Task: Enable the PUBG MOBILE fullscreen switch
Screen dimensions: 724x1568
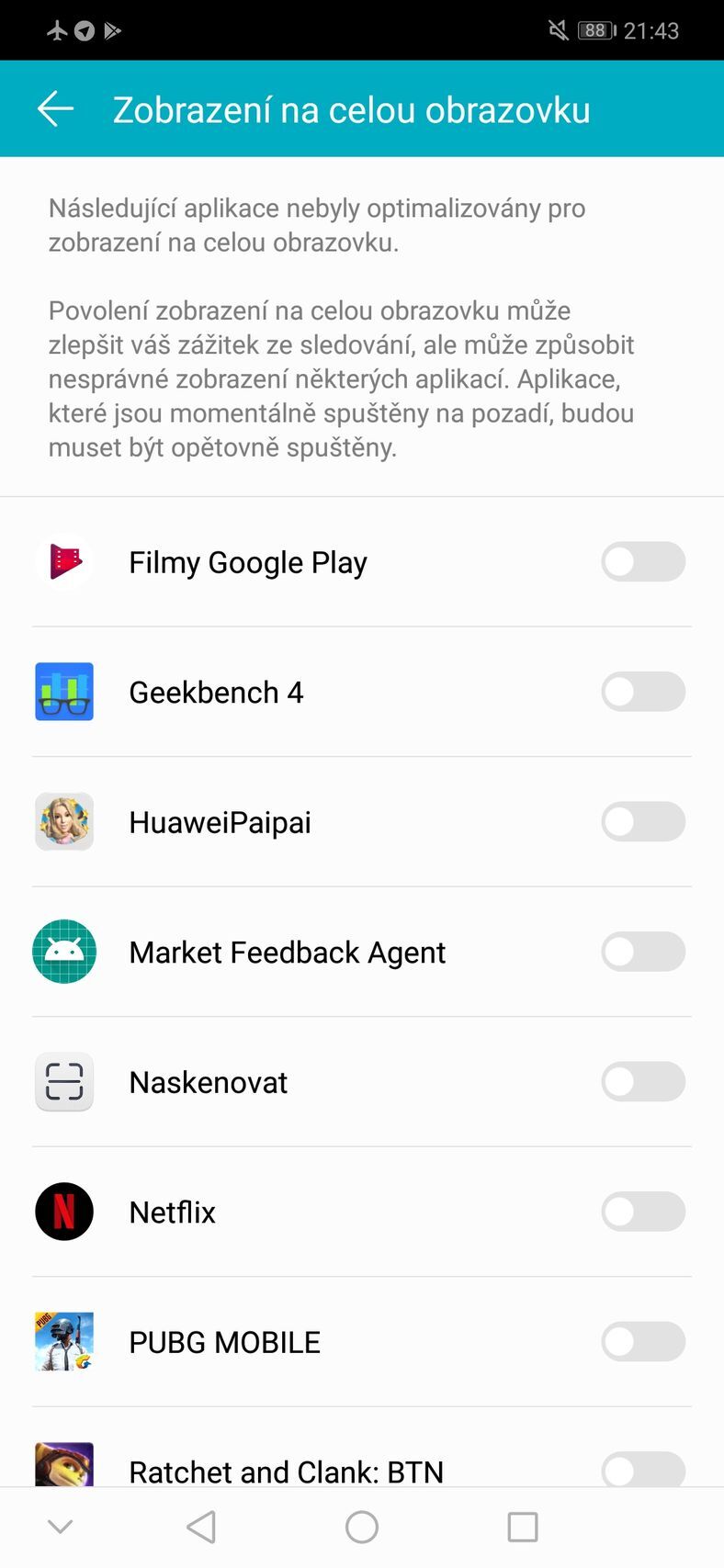Action: [x=642, y=1342]
